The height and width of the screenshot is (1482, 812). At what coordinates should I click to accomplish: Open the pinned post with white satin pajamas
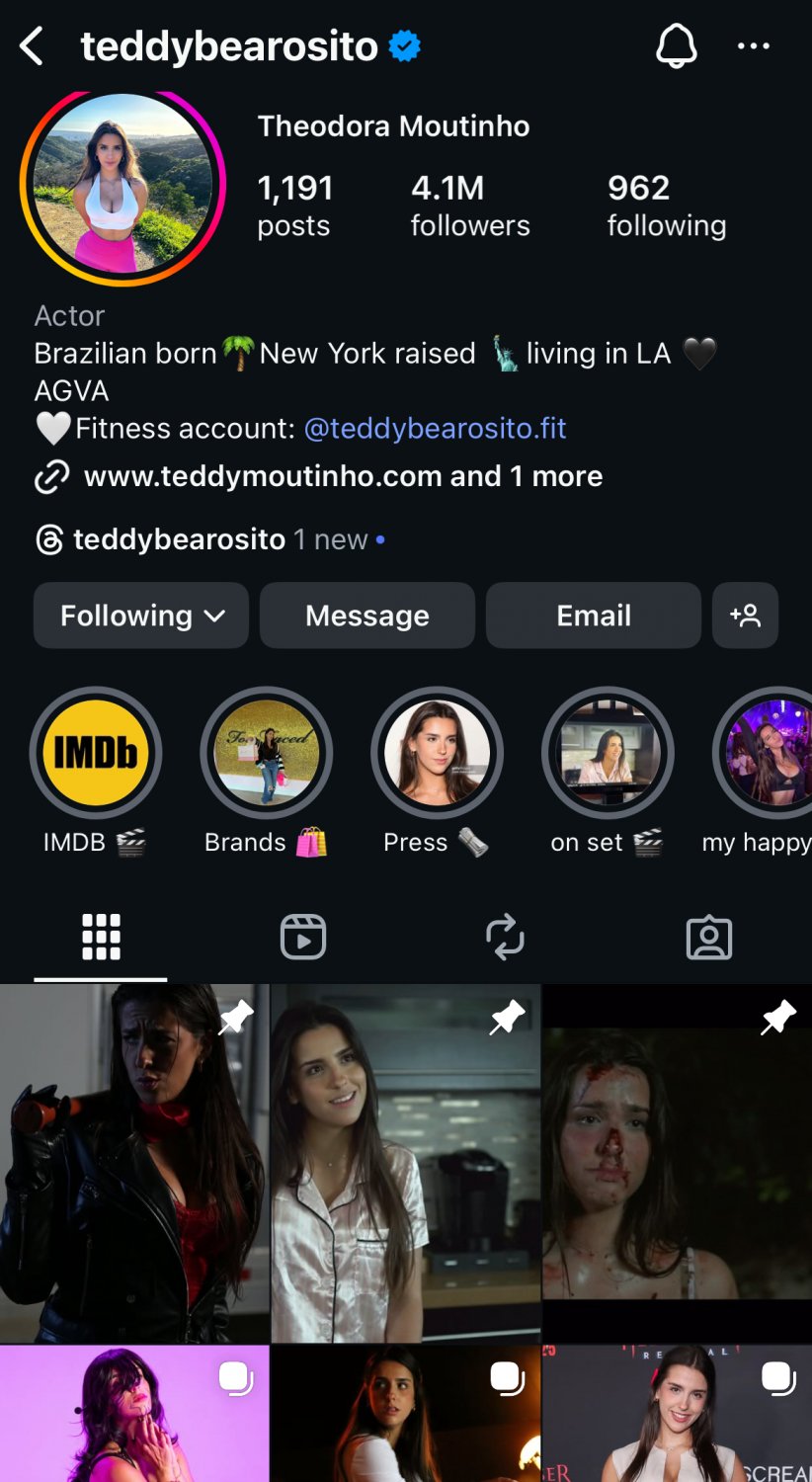pyautogui.click(x=405, y=1163)
